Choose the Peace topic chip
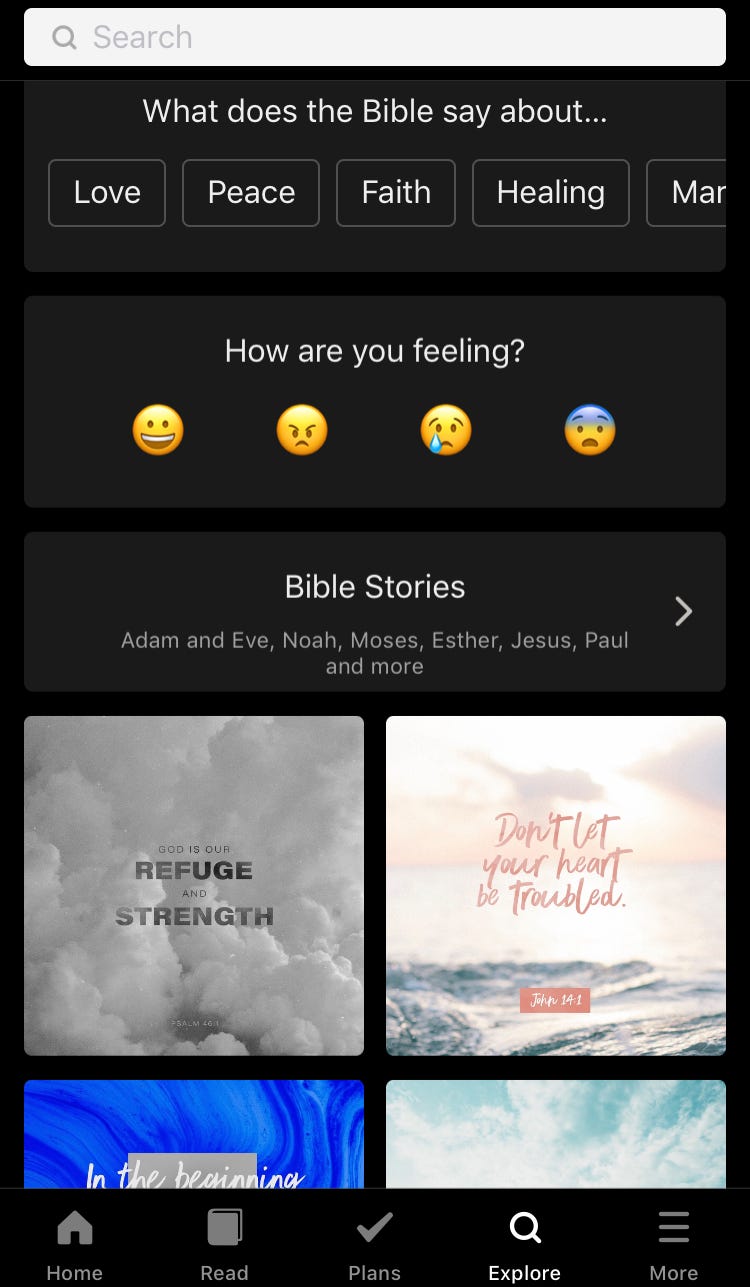Screen dimensions: 750x1287 coord(251,192)
